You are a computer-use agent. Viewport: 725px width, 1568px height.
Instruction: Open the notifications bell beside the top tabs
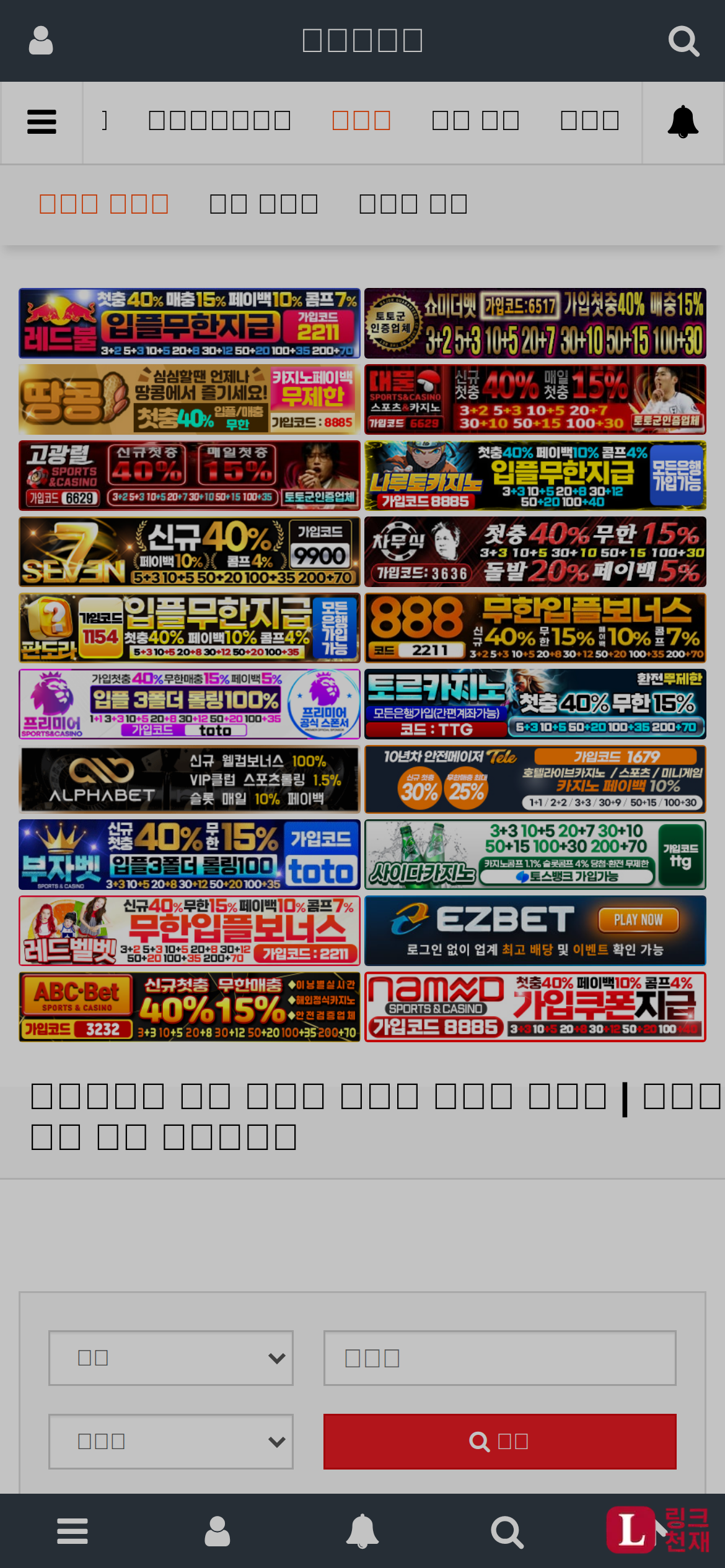pyautogui.click(x=683, y=122)
